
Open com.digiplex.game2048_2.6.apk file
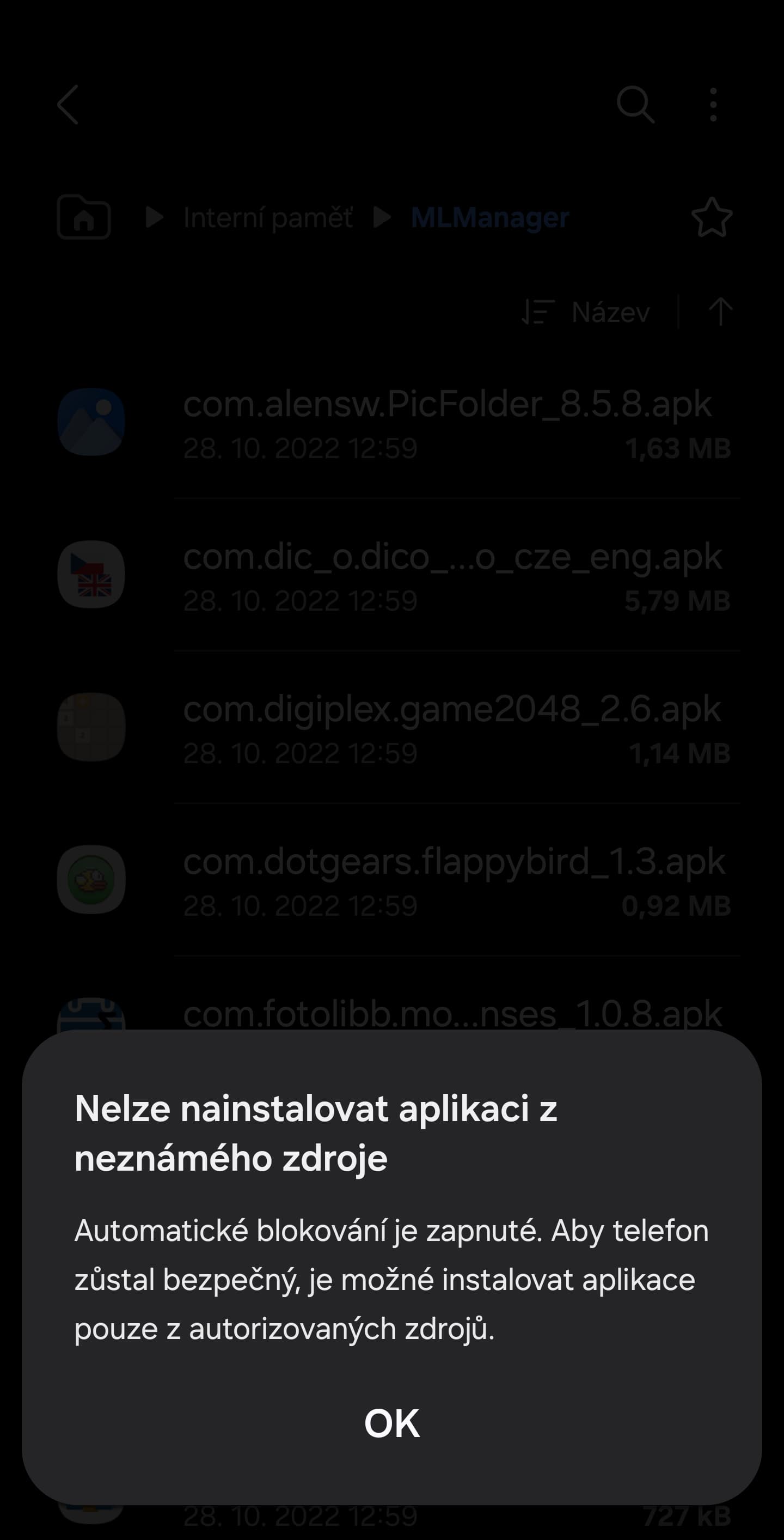tap(394, 727)
